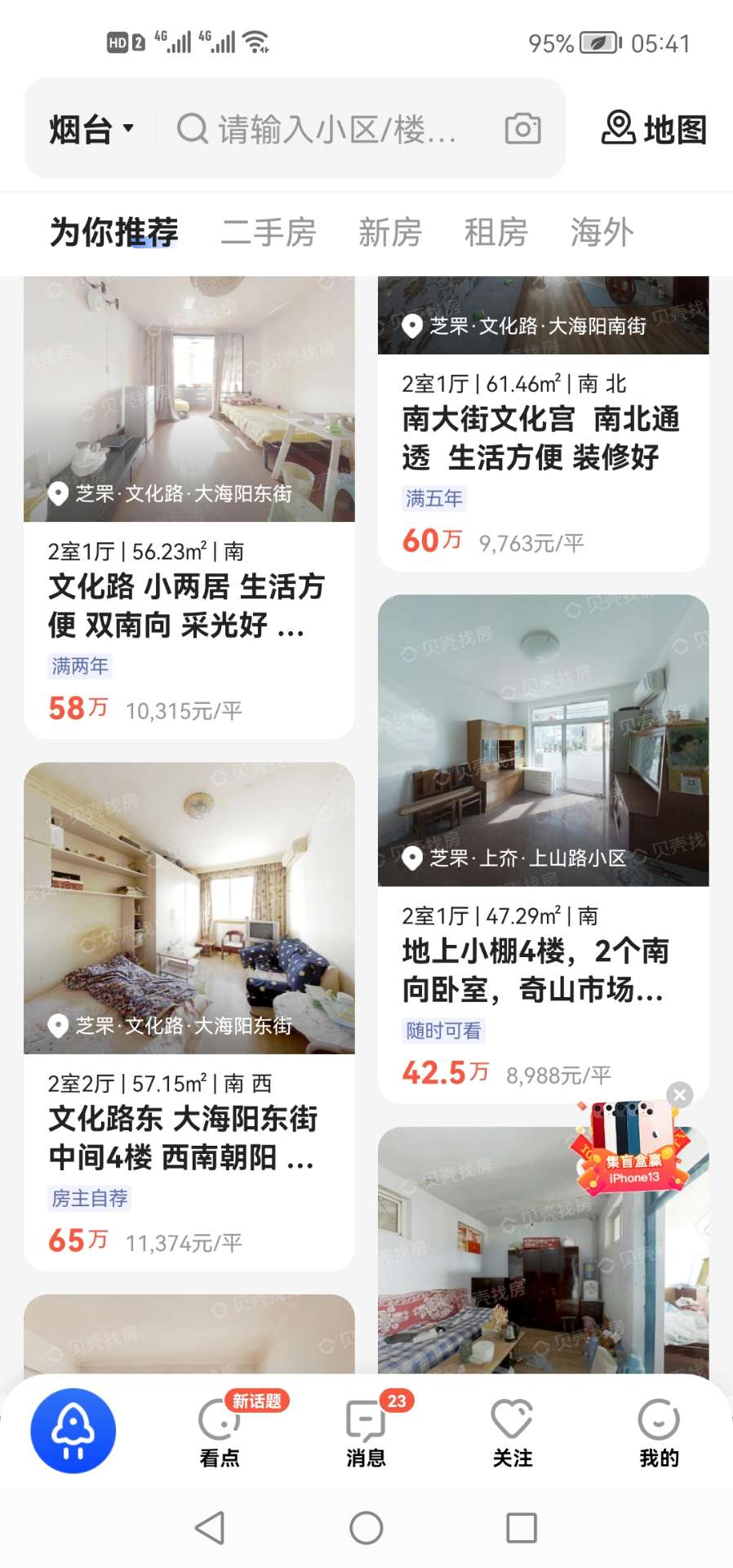
Task: Open the 烟台 city selector dropdown
Action: (x=91, y=129)
